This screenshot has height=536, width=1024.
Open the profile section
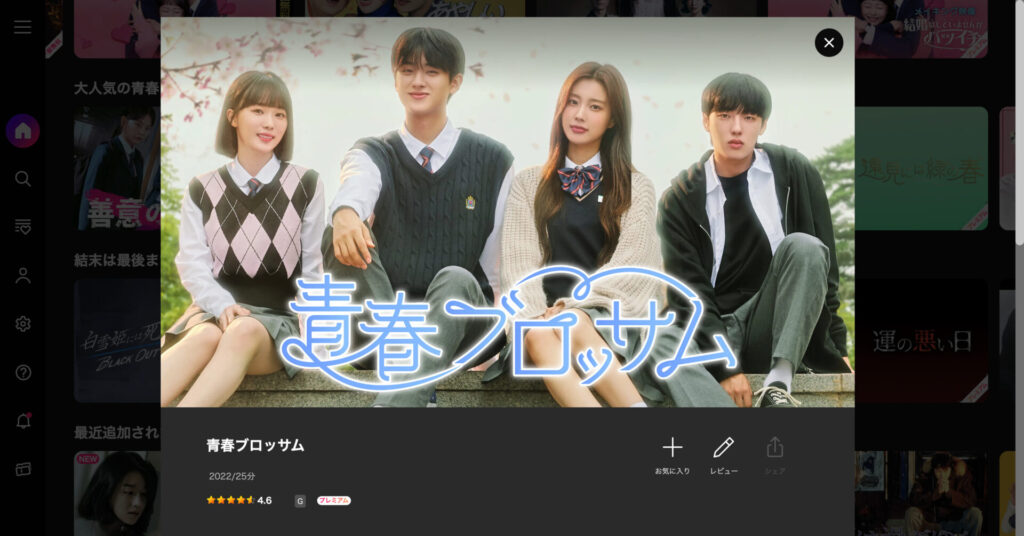(22, 276)
